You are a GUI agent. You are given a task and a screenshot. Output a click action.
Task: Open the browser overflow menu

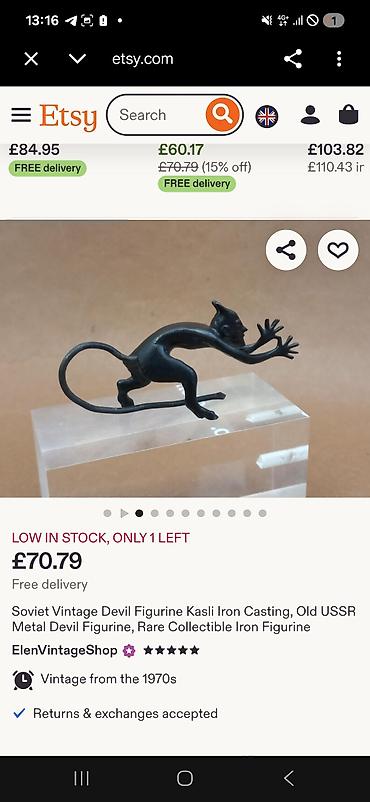339,59
